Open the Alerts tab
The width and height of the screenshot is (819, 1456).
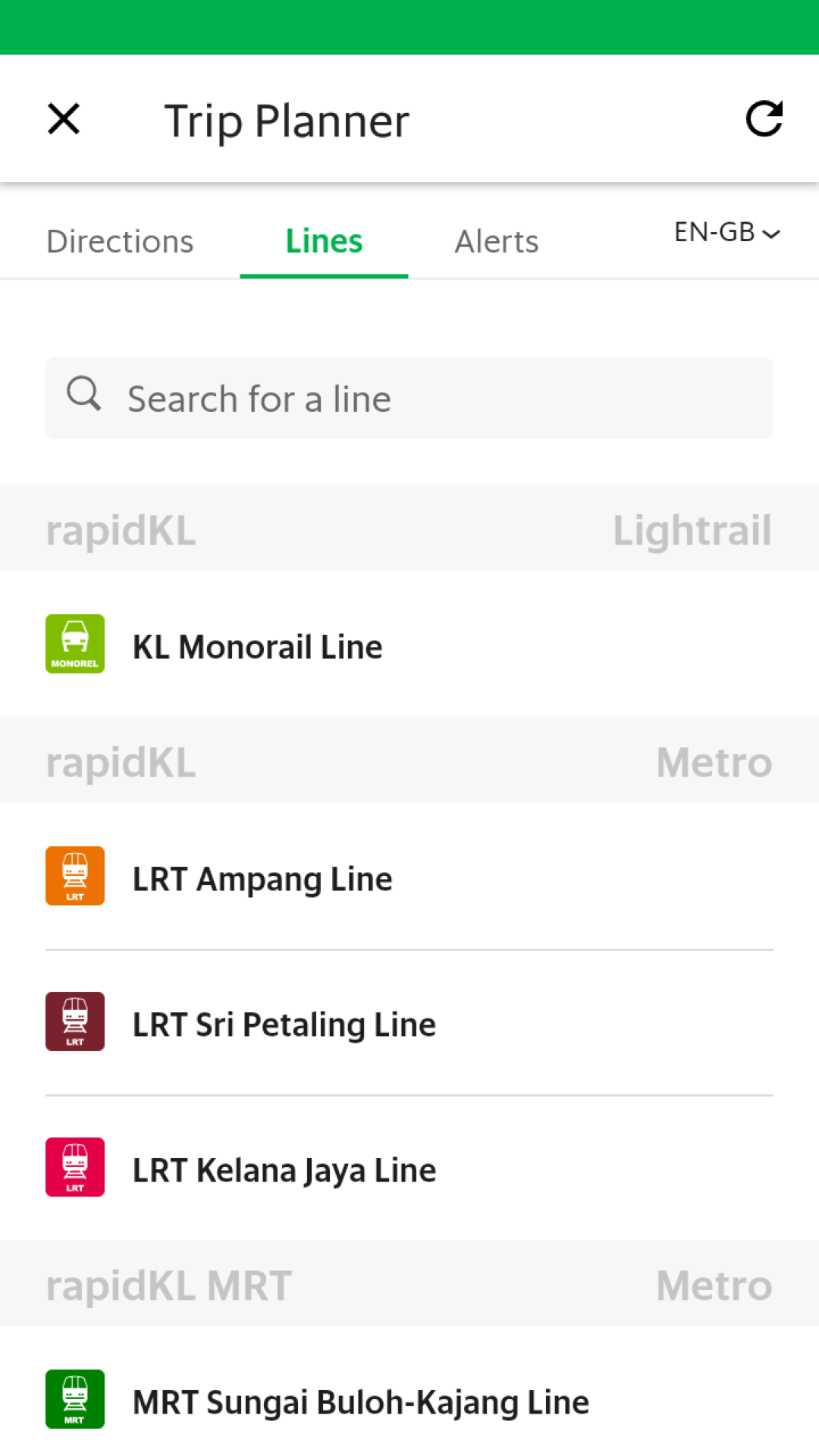497,241
